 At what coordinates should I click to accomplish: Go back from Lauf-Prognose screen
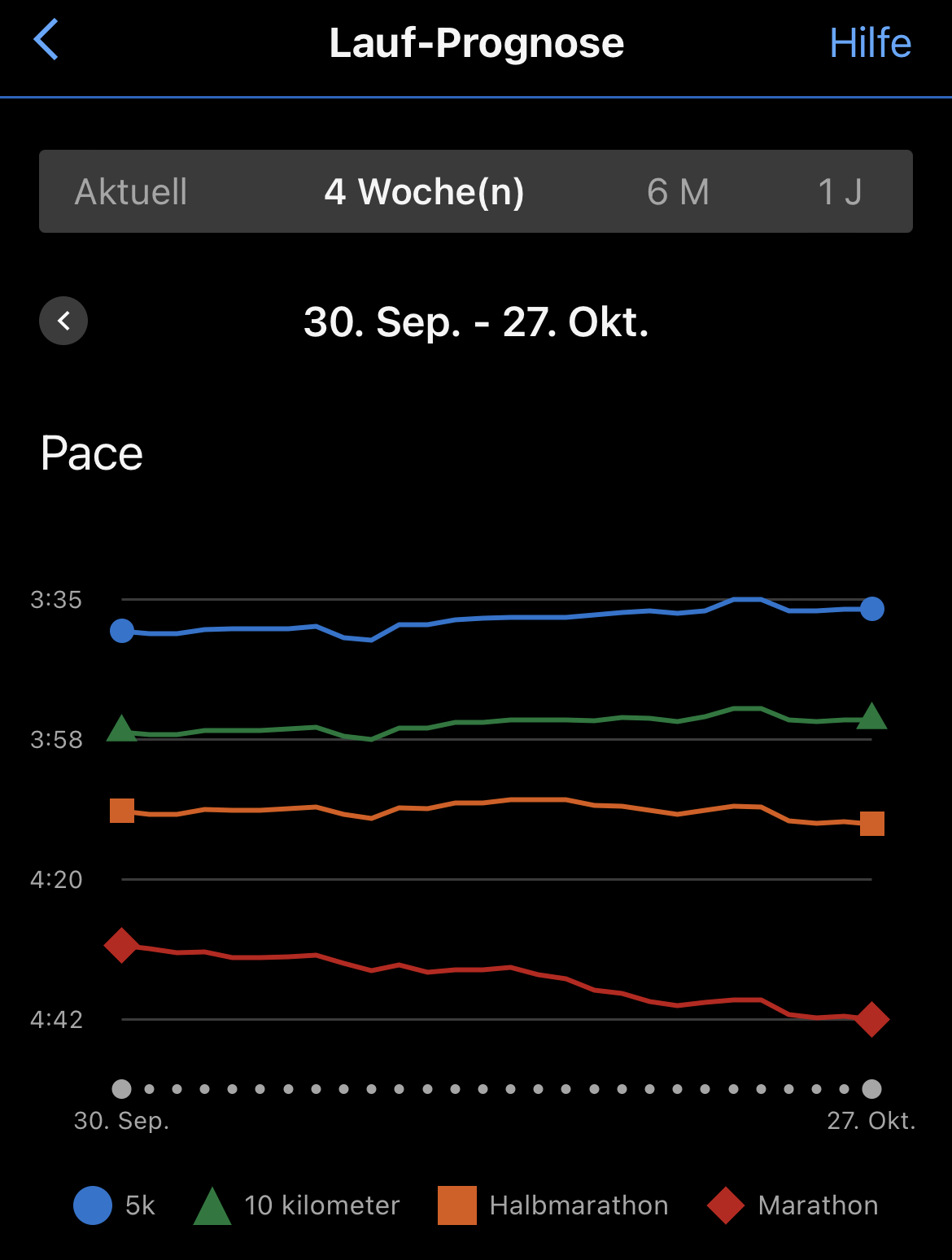(x=46, y=41)
